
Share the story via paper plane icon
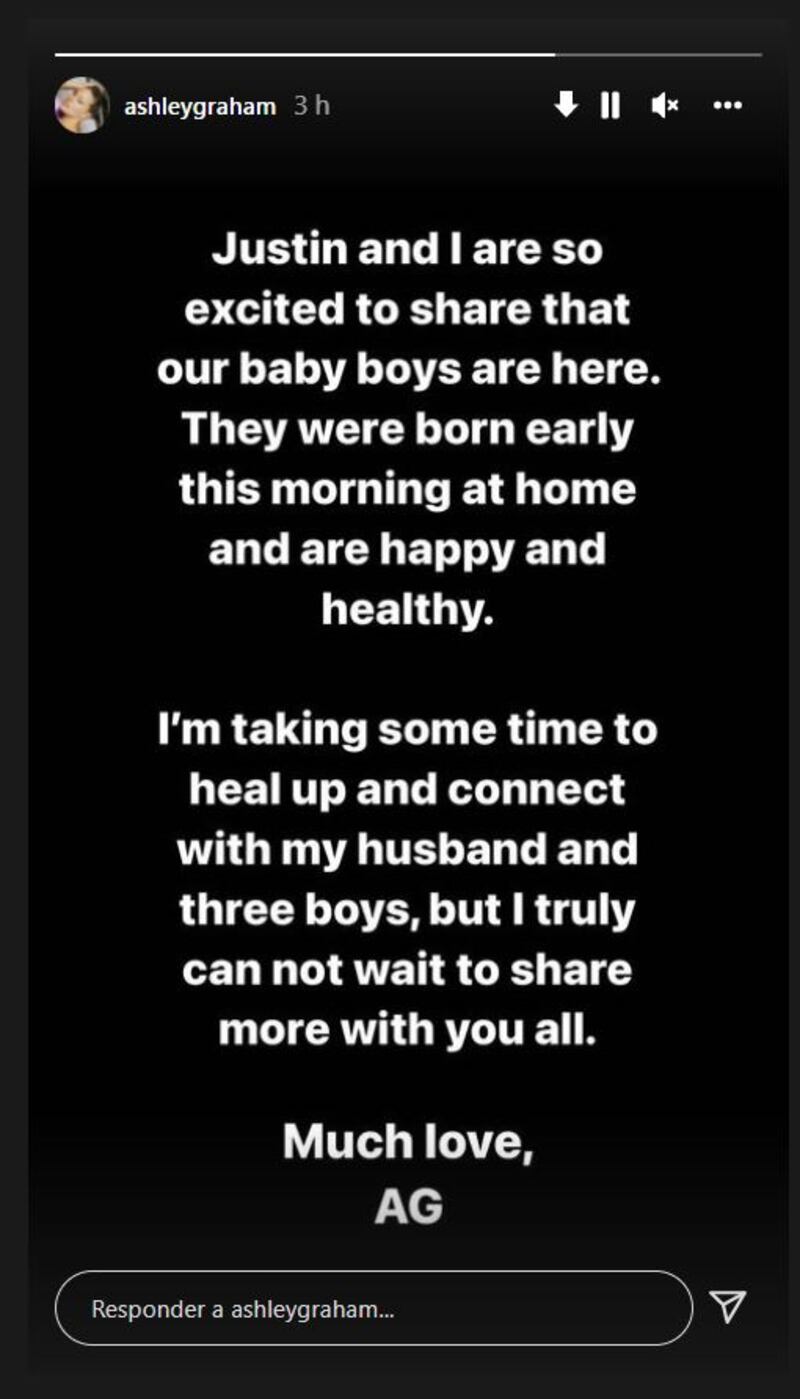tap(727, 1307)
